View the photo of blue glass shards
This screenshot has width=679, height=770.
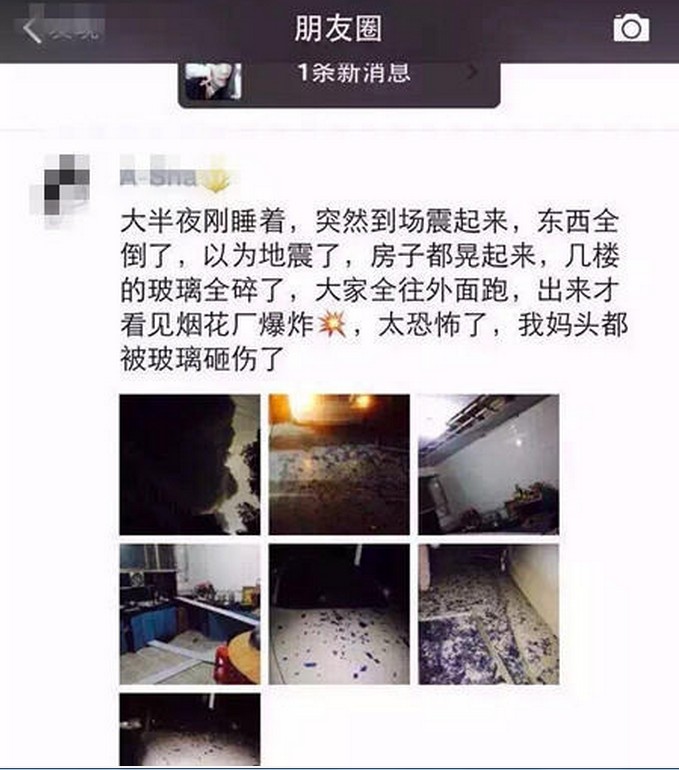339,614
